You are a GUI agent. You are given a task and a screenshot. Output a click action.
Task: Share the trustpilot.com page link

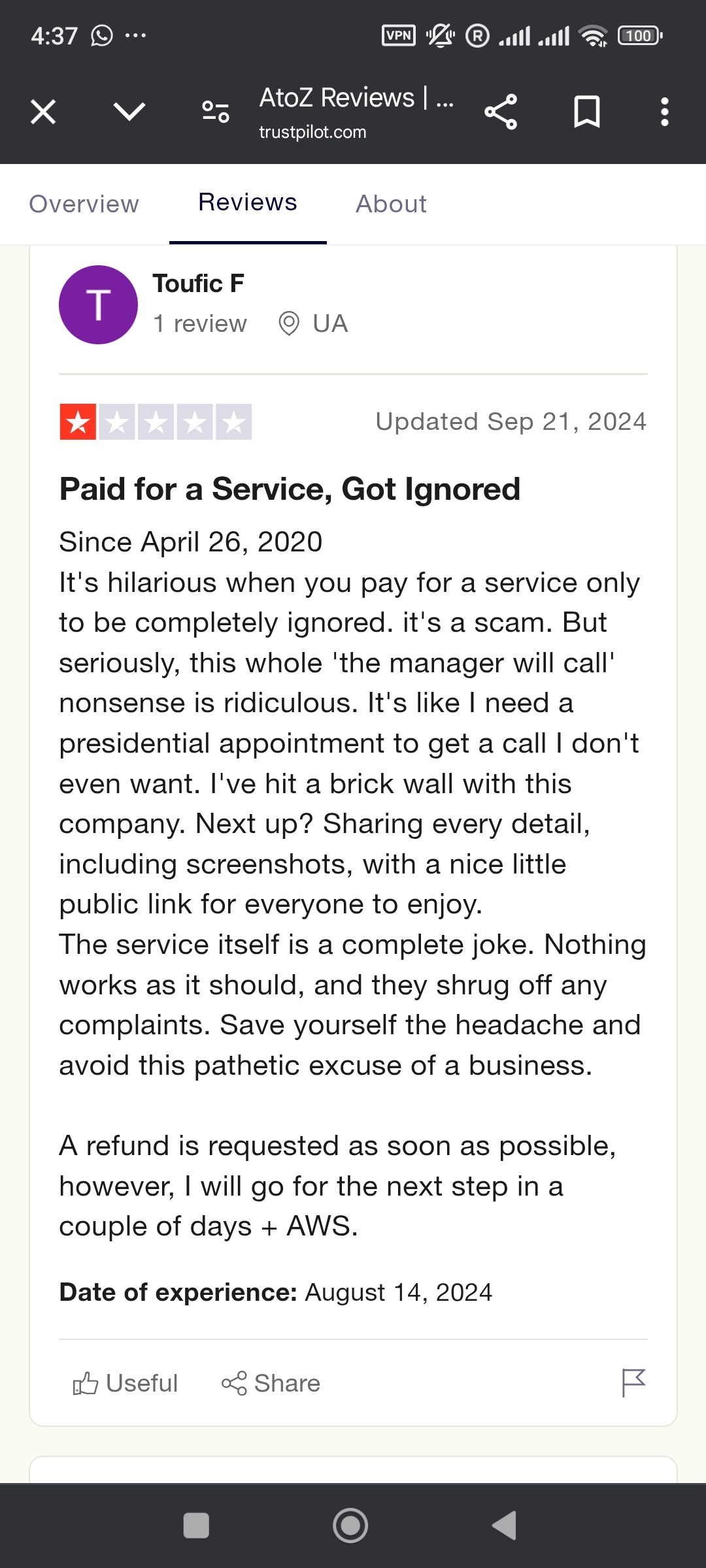click(x=501, y=112)
